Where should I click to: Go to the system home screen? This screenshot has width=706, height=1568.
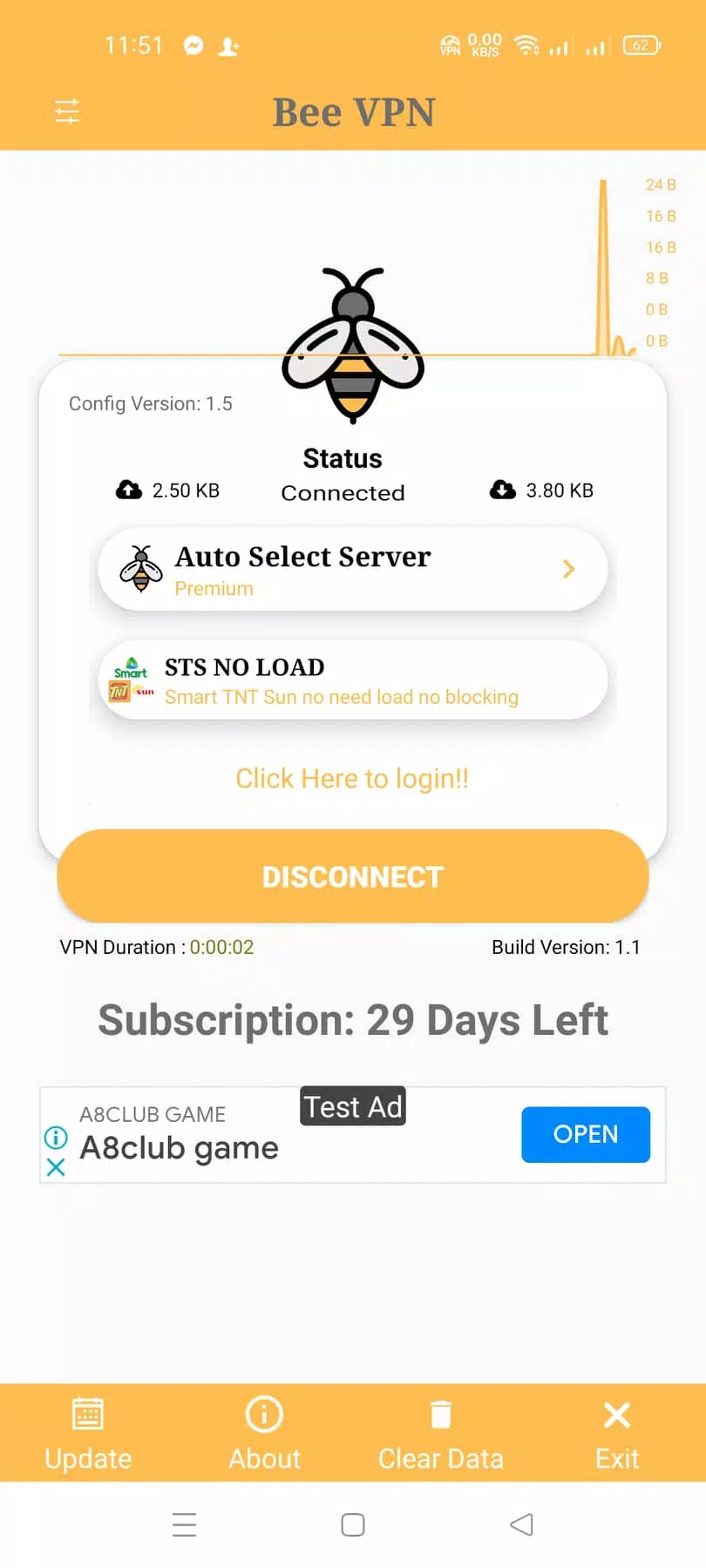353,1524
